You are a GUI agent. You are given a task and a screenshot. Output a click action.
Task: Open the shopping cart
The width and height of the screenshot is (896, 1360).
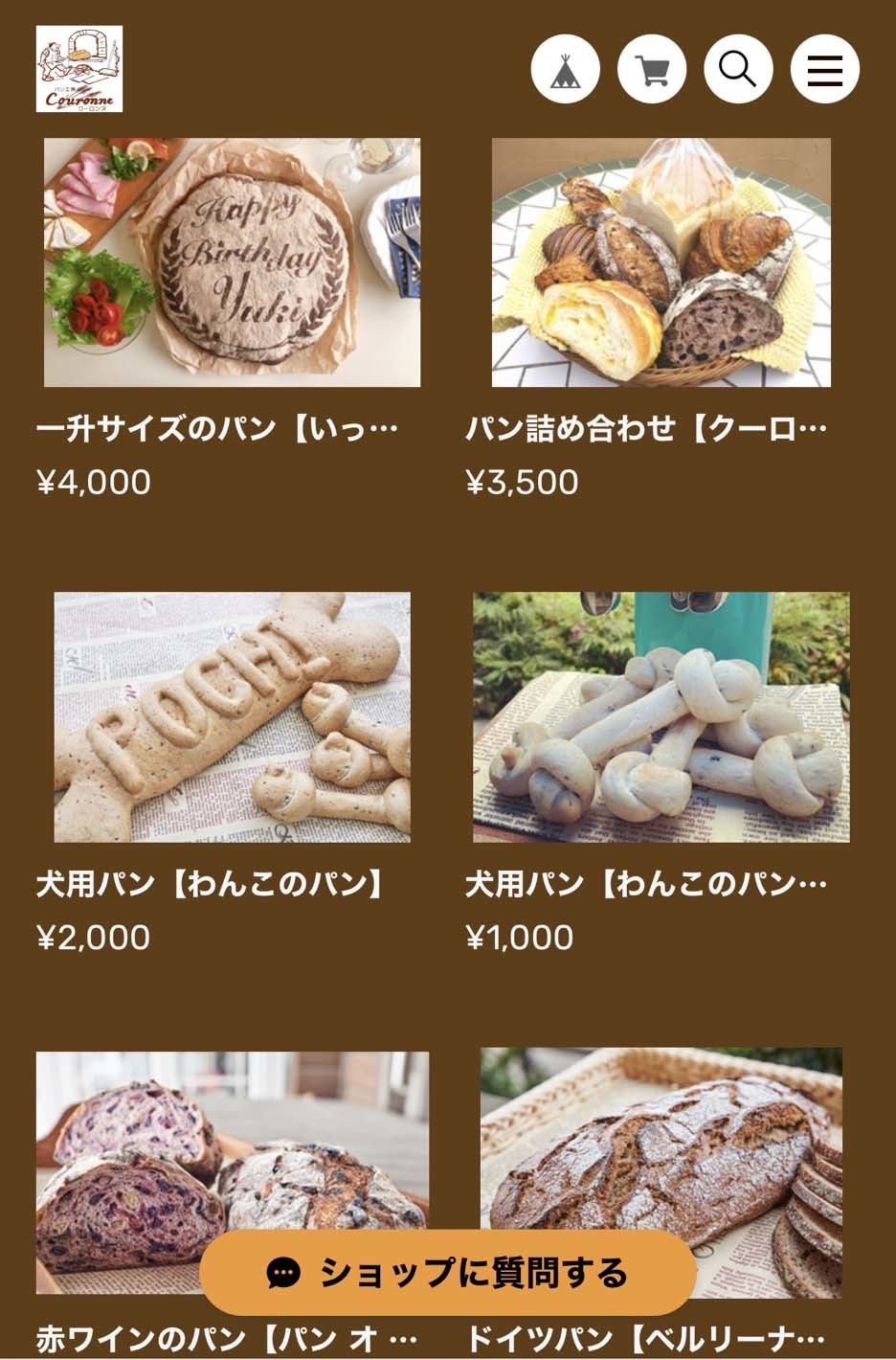pos(652,69)
